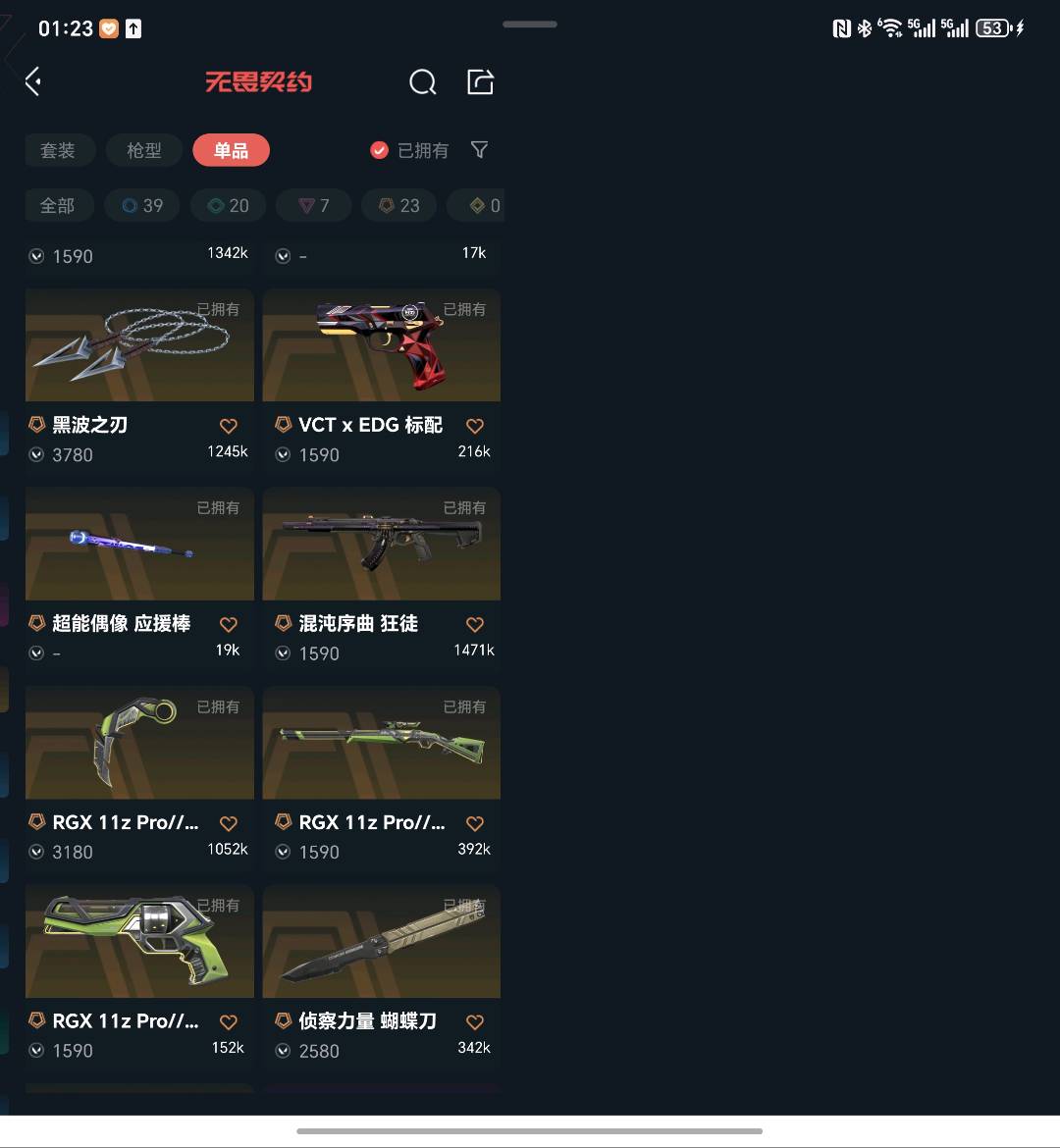Open the RGX 11z Pro skin priced 3180

point(140,774)
